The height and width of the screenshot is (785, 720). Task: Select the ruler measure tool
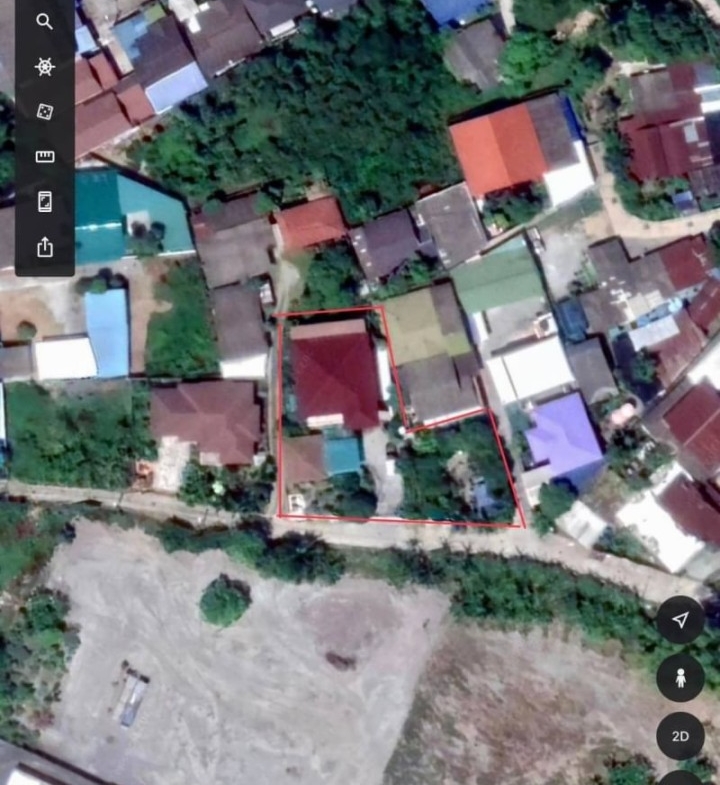[45, 156]
